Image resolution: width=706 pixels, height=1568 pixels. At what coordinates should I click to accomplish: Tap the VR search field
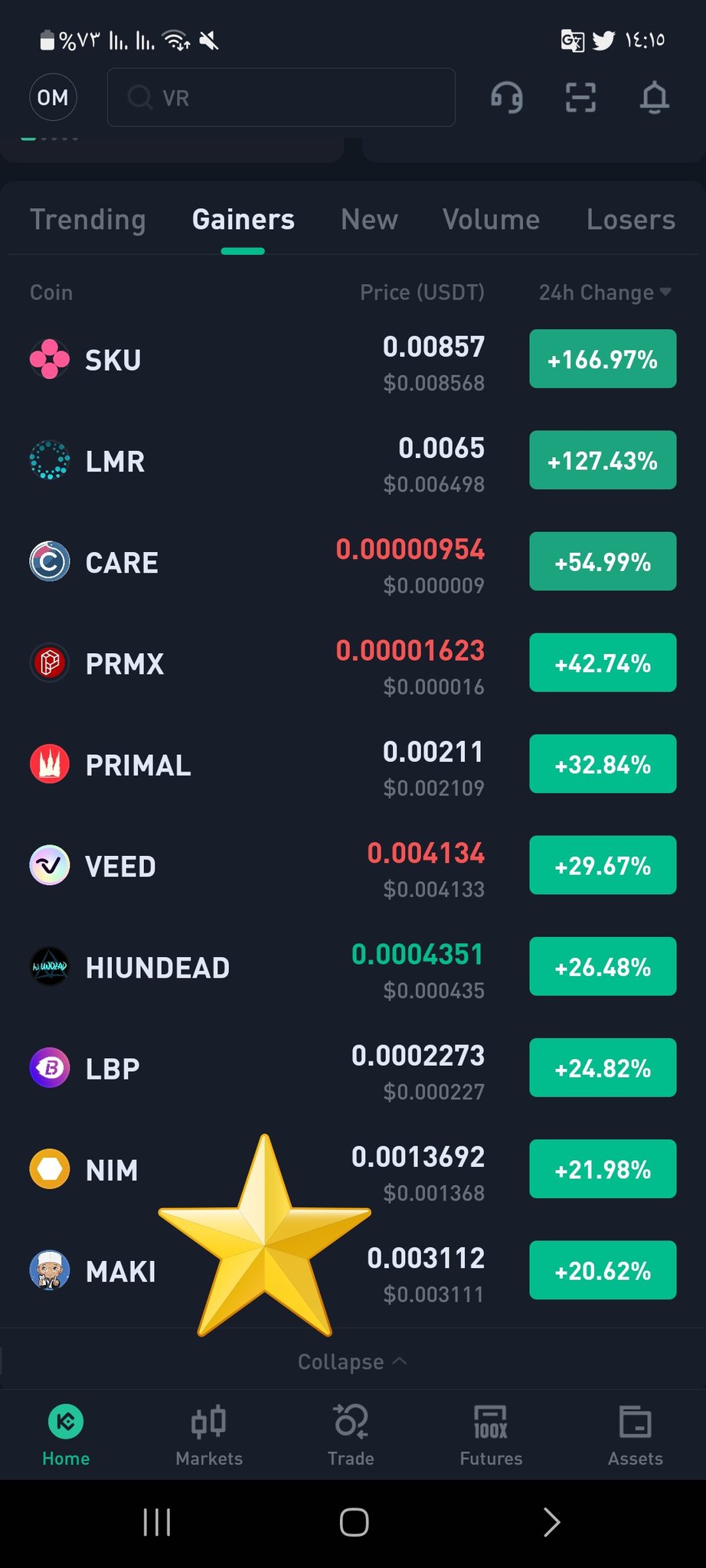[281, 97]
